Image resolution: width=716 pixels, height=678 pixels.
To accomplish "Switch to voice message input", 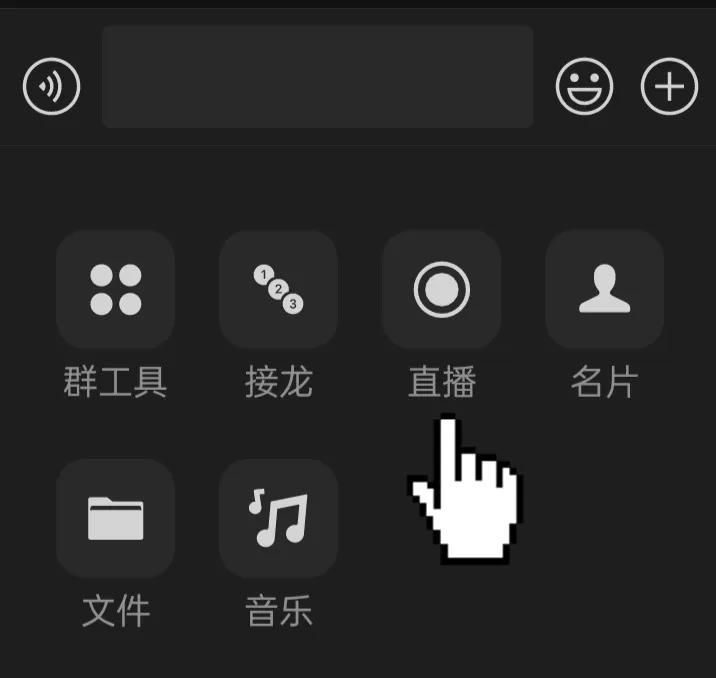I will pos(51,87).
